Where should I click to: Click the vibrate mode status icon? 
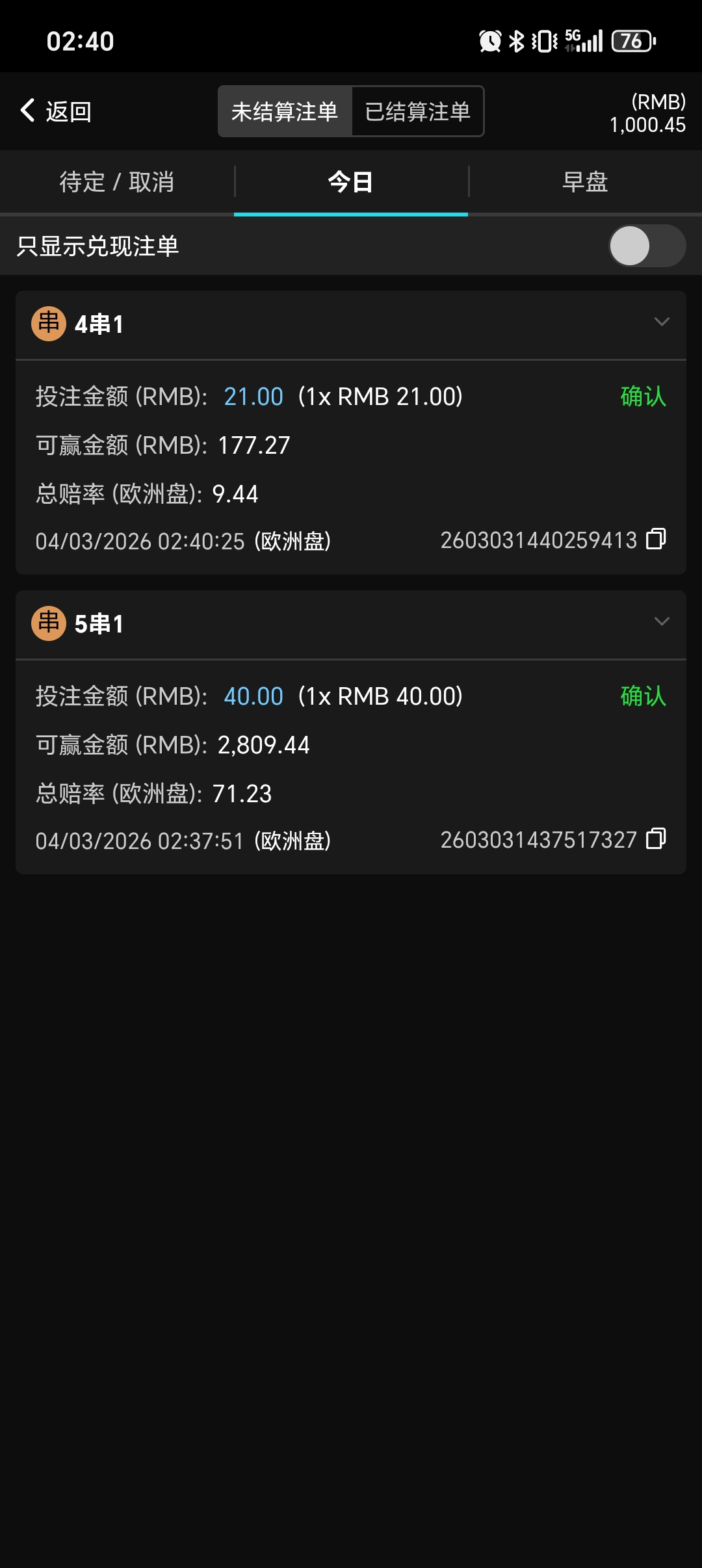[543, 41]
